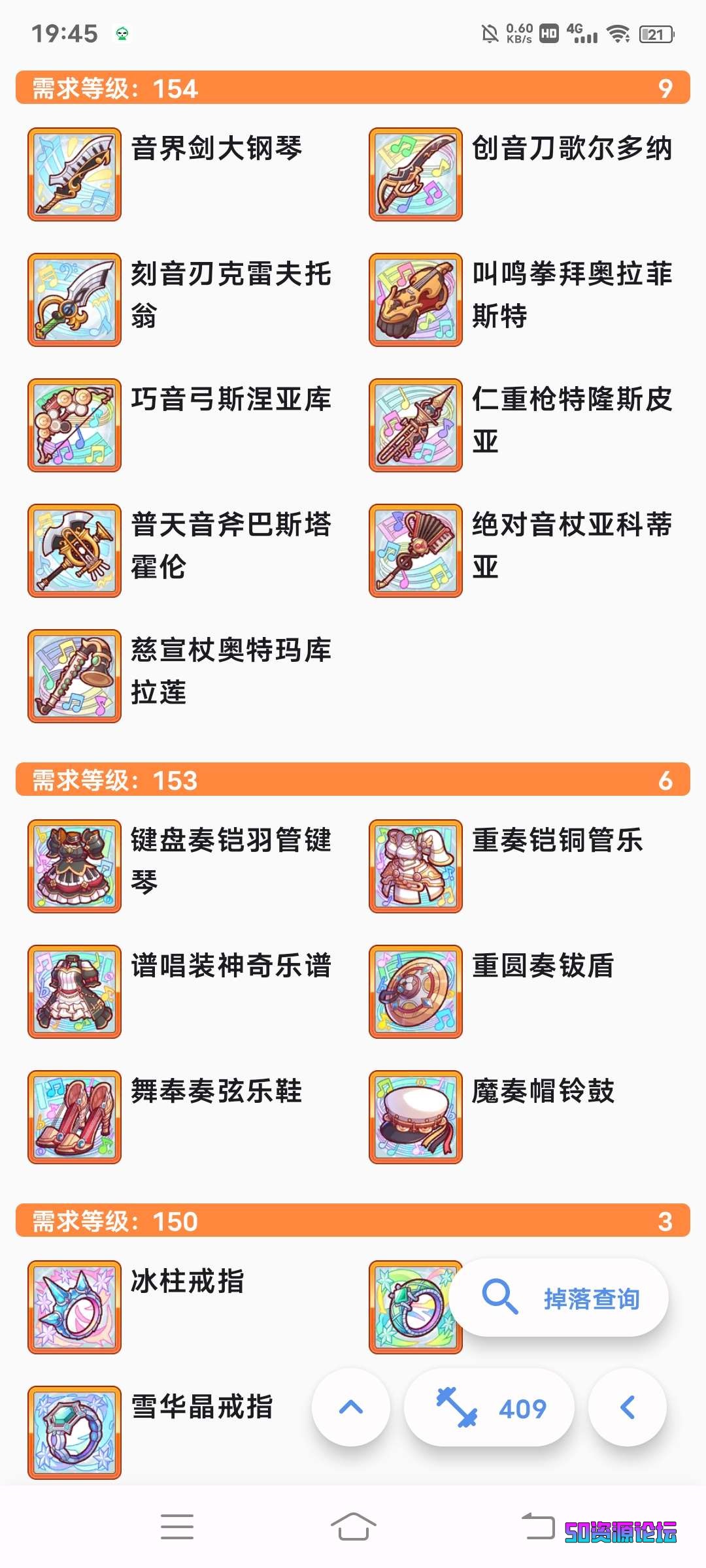Open the equipment count 409 button
The width and height of the screenshot is (706, 1568).
(x=489, y=1407)
